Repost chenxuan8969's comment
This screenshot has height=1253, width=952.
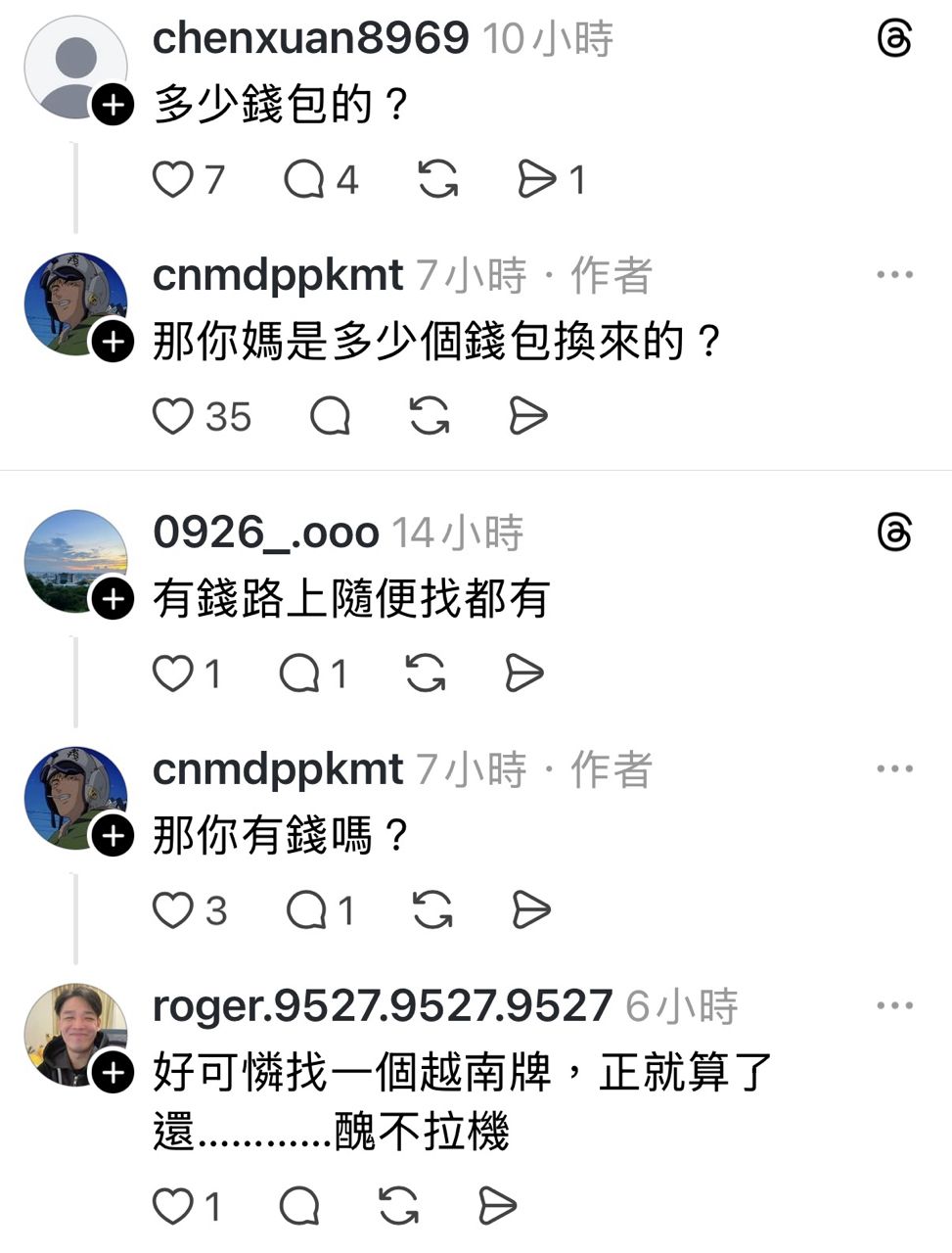click(437, 180)
